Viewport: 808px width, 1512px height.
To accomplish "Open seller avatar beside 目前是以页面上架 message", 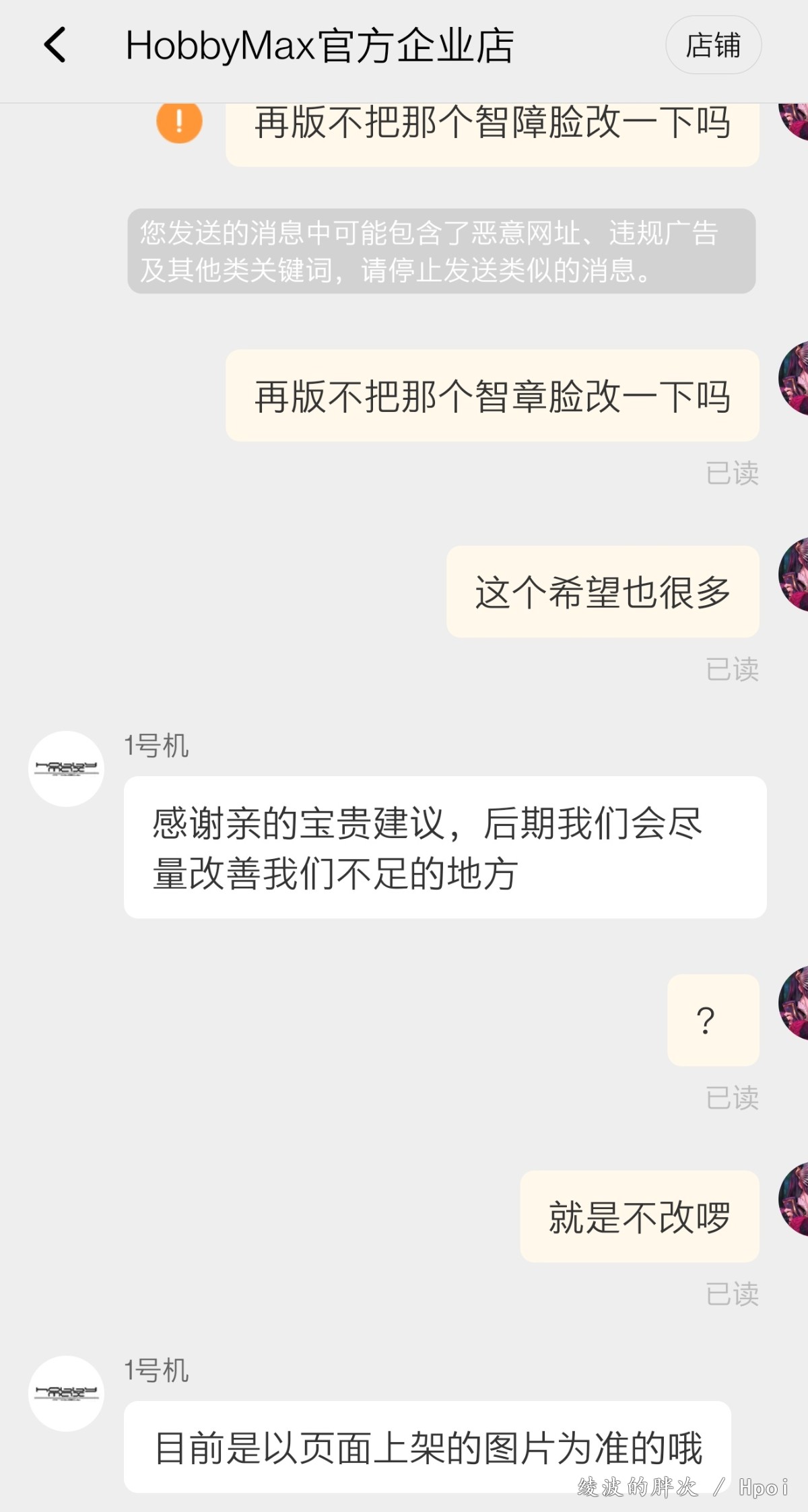I will (x=66, y=1393).
